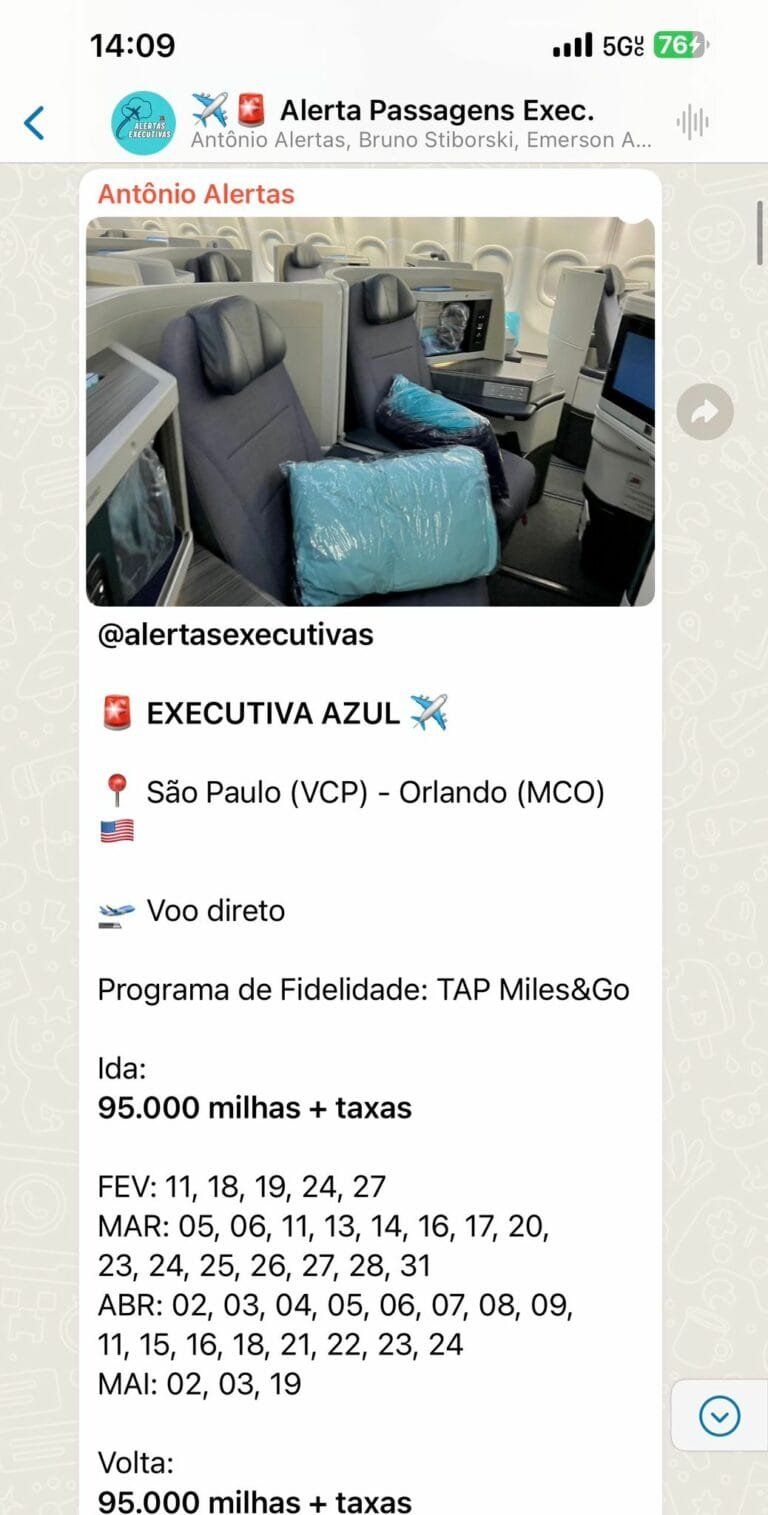Screen dimensions: 768x1515
Task: Forward the Antônio Alertas message
Action: click(705, 411)
